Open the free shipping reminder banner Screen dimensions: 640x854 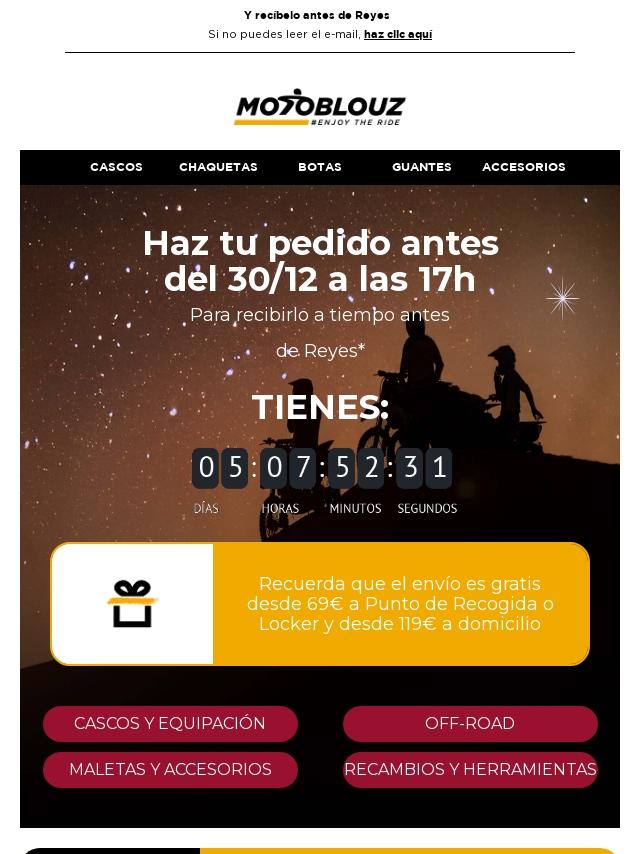399,604
